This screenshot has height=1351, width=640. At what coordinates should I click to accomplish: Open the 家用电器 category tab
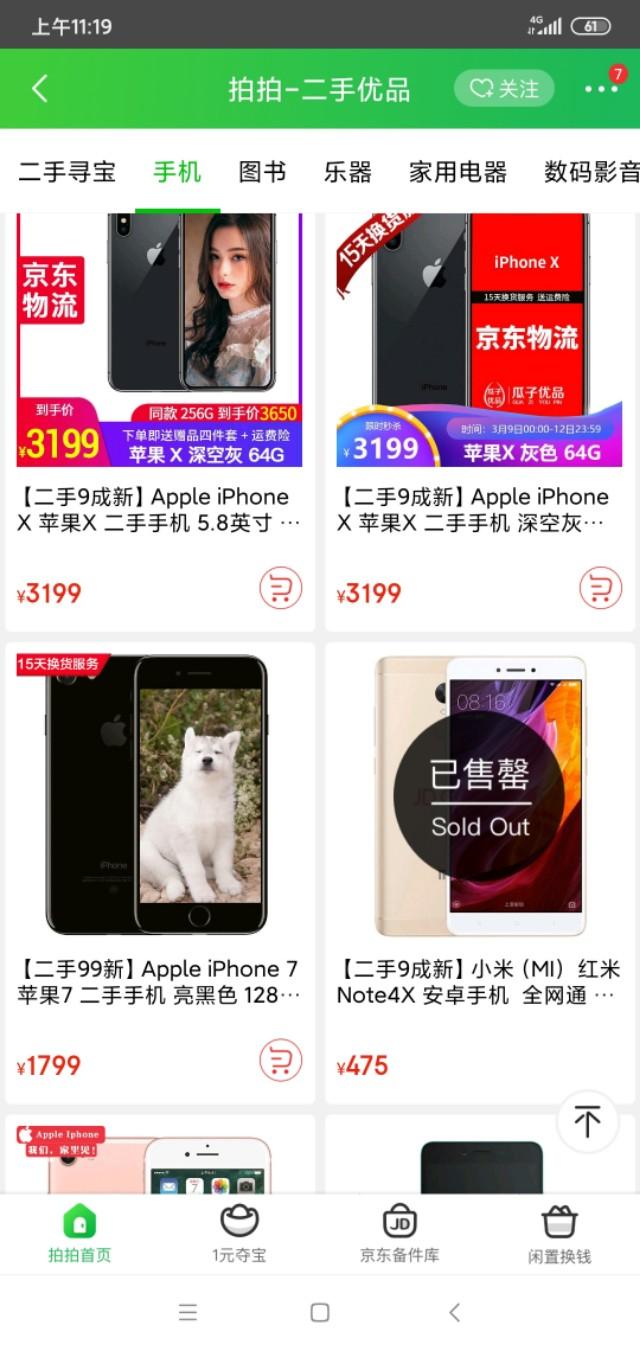(458, 172)
